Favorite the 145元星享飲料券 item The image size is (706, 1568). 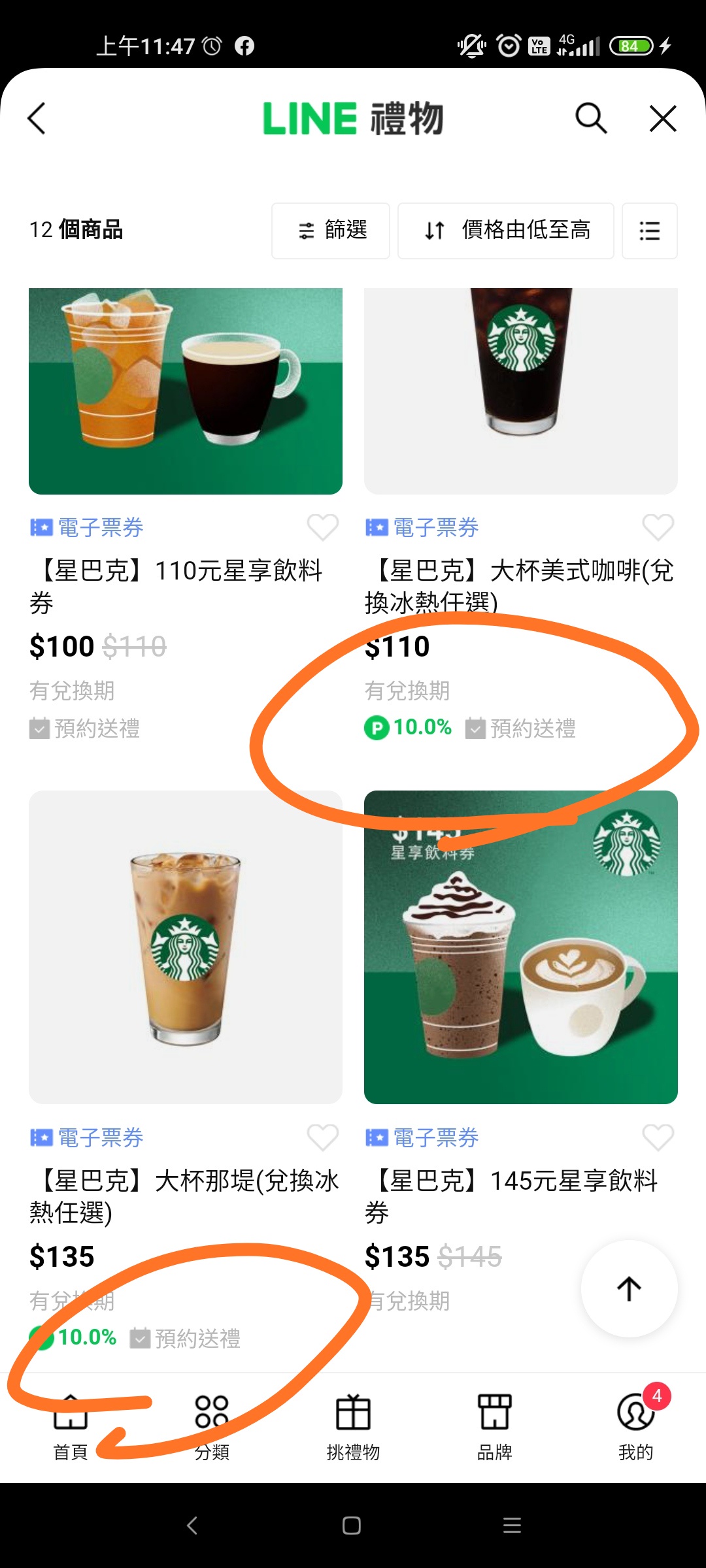point(658,1137)
